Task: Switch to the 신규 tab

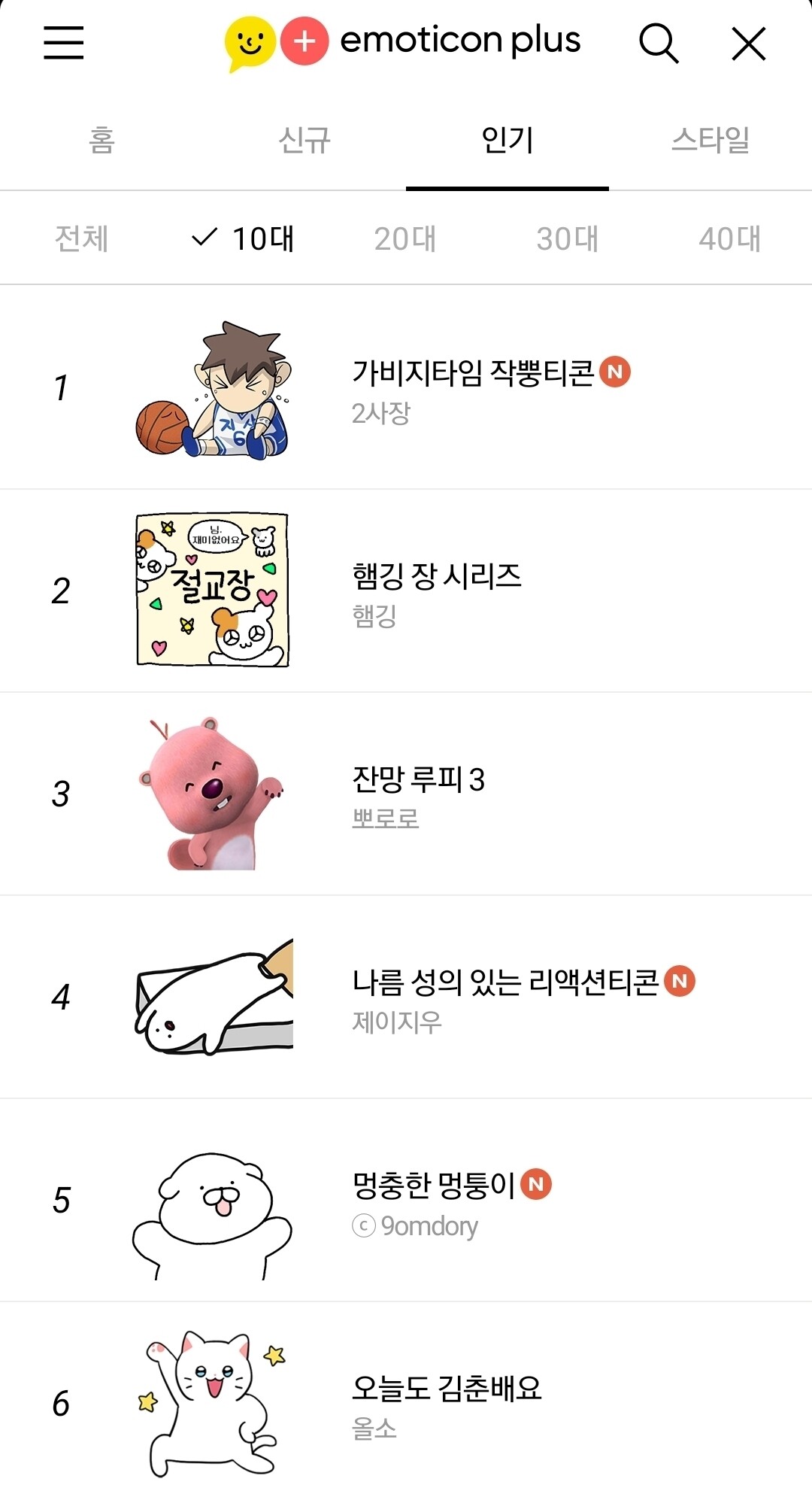Action: pyautogui.click(x=304, y=140)
